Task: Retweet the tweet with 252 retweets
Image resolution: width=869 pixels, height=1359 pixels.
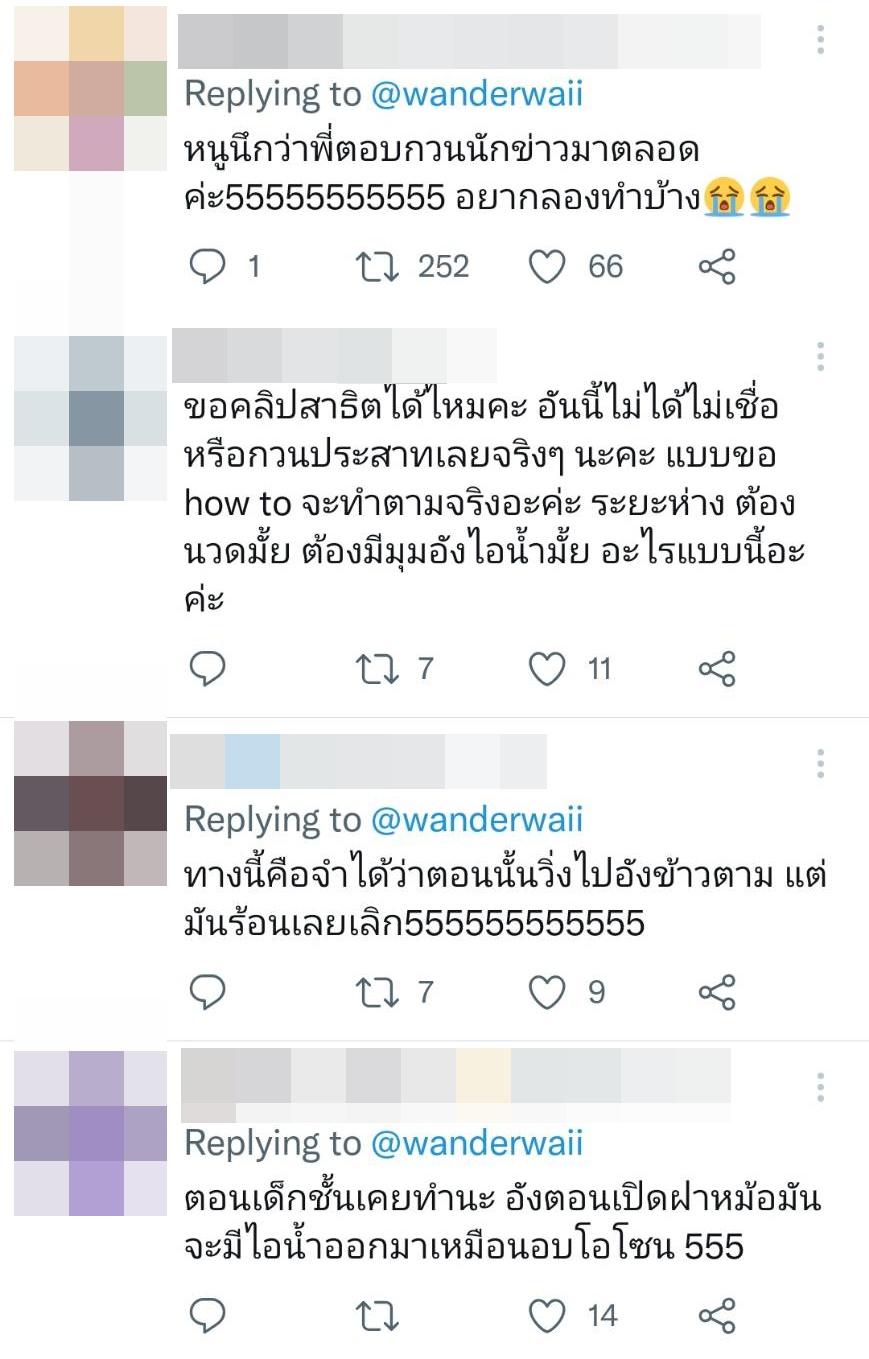Action: coord(379,266)
